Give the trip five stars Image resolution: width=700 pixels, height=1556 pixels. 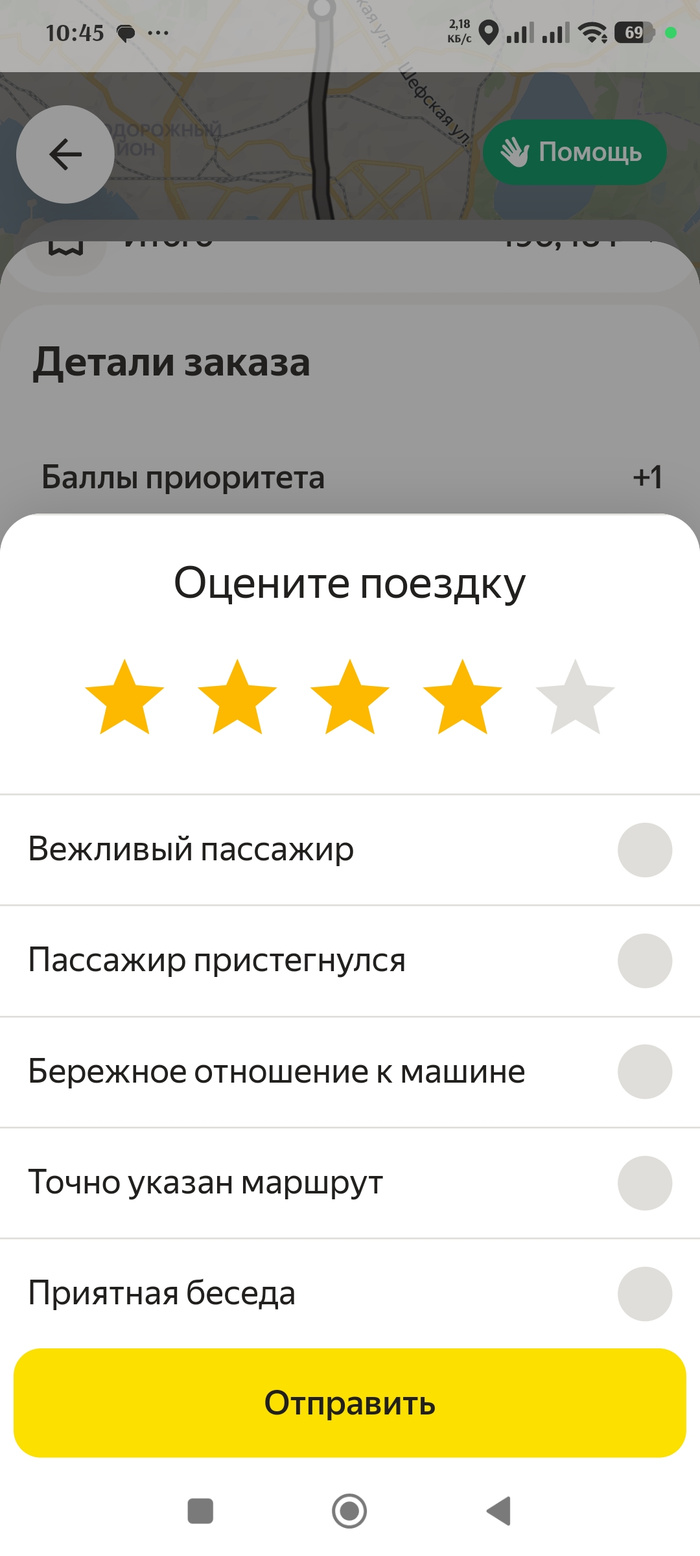(x=575, y=697)
